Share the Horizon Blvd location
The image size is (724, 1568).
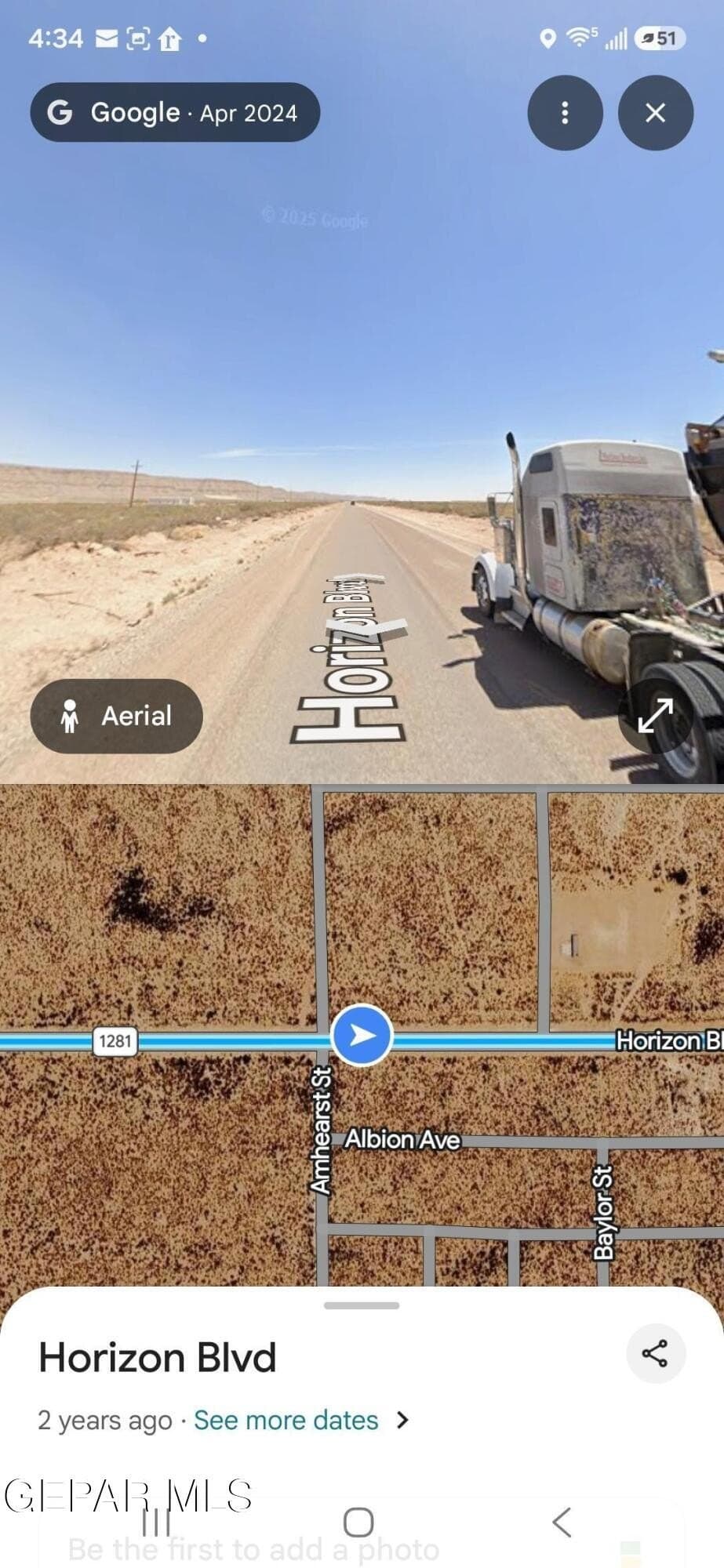click(655, 1353)
